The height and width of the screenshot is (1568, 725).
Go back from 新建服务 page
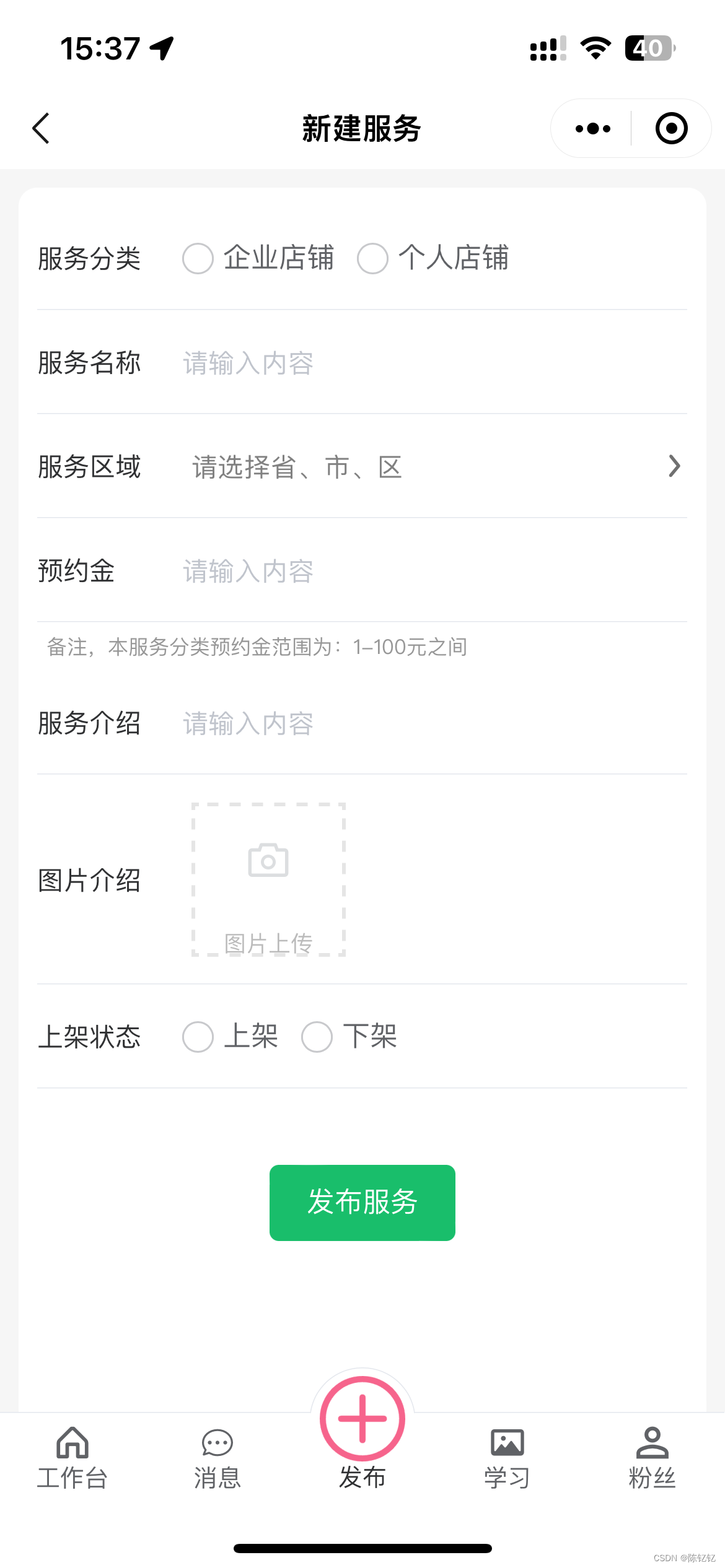pos(41,129)
